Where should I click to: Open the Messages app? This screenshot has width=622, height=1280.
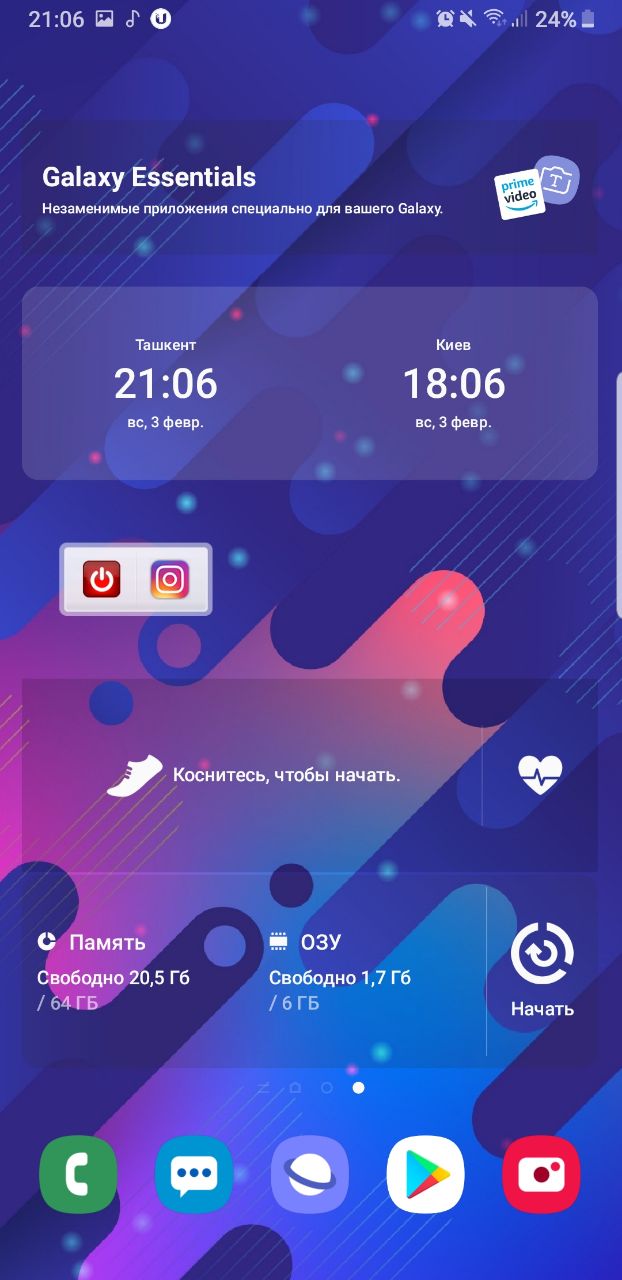[x=194, y=1174]
